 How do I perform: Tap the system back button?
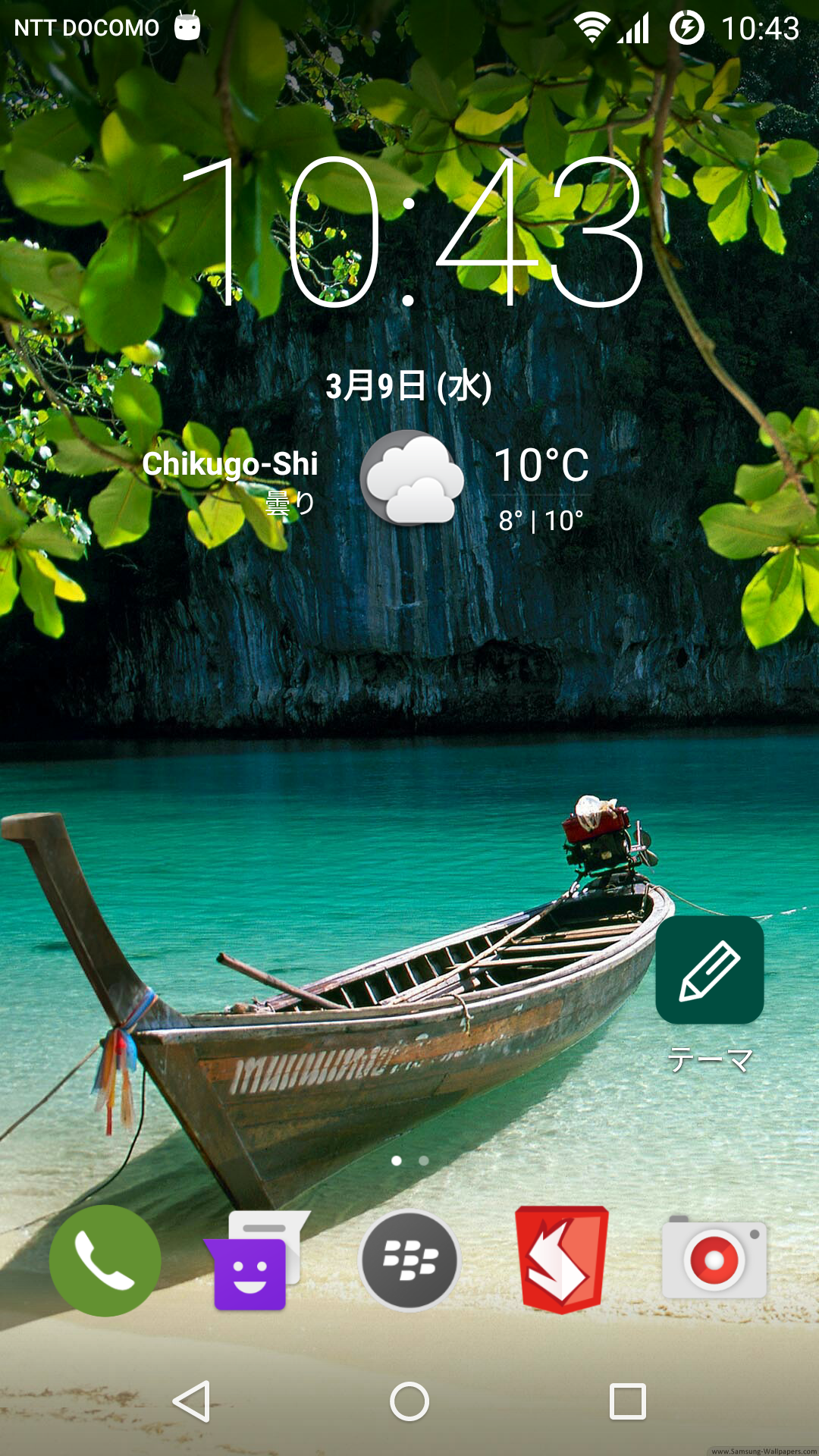coord(192,1401)
